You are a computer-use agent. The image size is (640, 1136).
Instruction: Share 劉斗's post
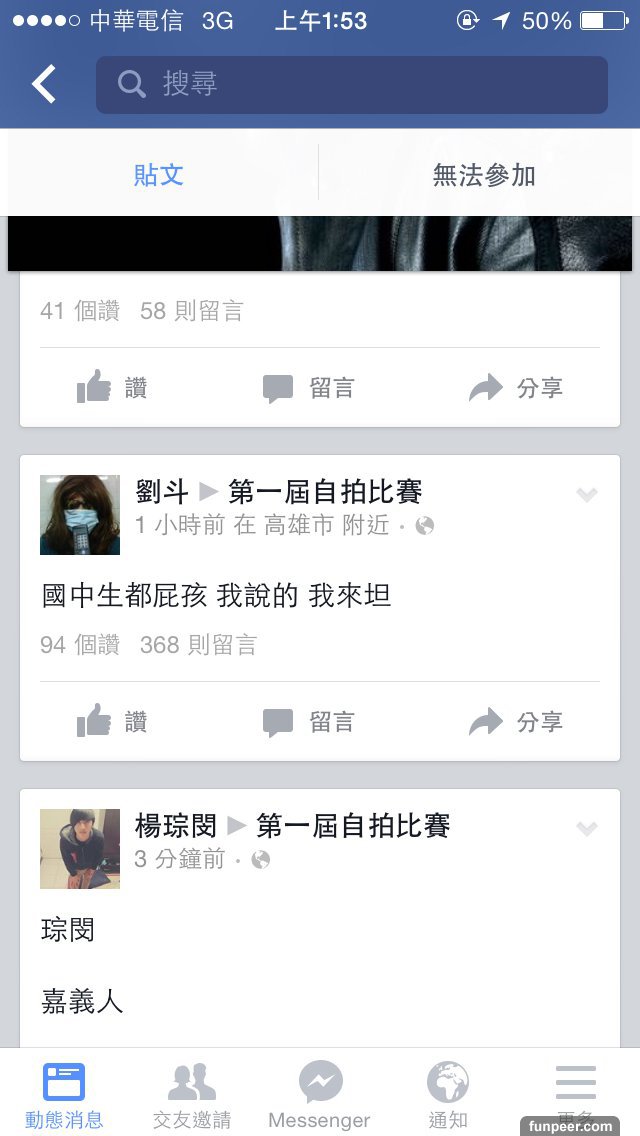click(516, 722)
